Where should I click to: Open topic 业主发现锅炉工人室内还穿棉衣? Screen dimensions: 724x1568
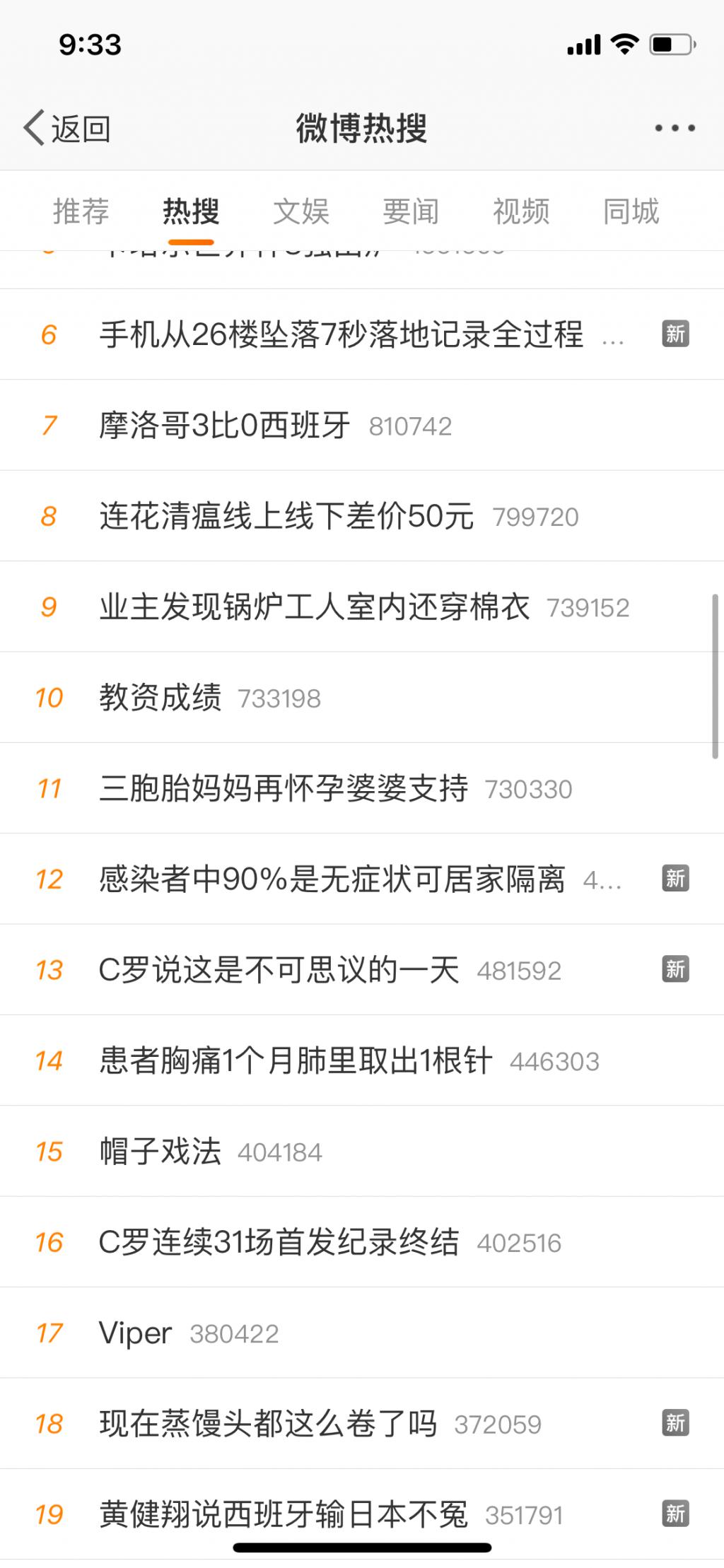click(x=315, y=607)
